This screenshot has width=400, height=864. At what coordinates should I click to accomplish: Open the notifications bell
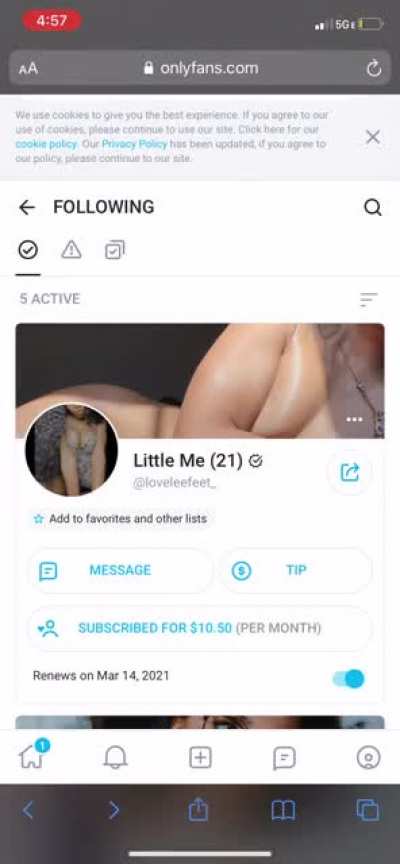[115, 758]
